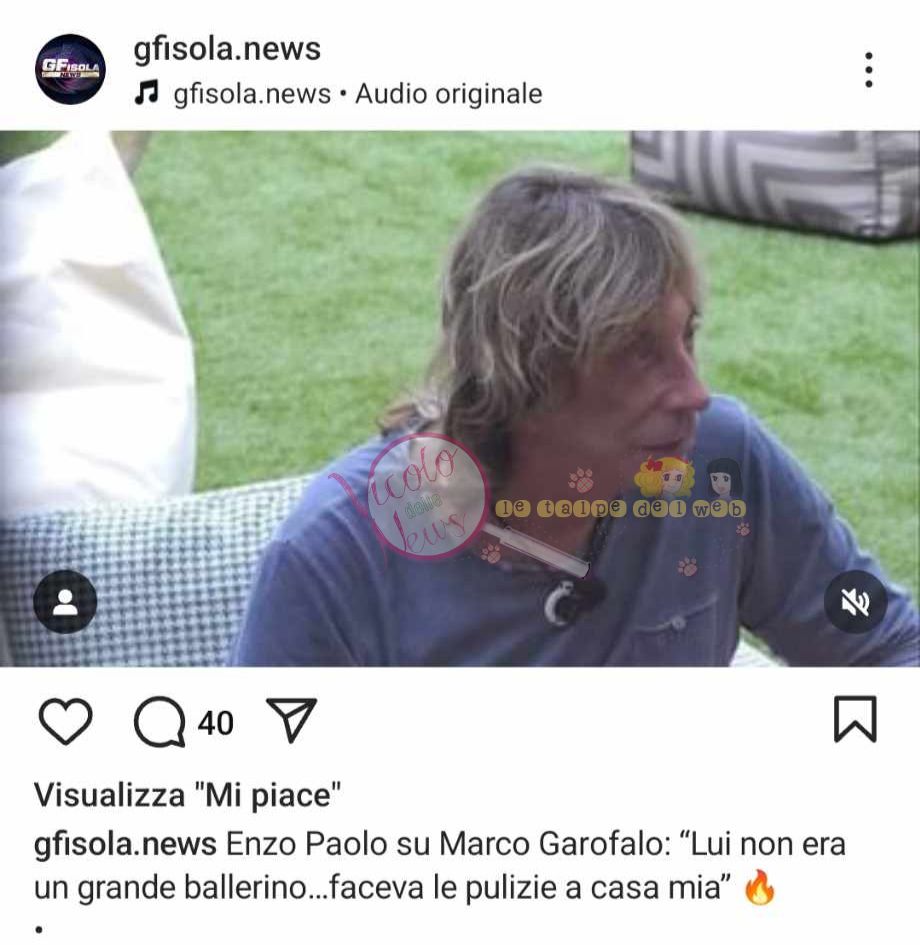The height and width of the screenshot is (945, 920).
Task: Open gfisola.news username in the caption
Action: pyautogui.click(x=125, y=845)
